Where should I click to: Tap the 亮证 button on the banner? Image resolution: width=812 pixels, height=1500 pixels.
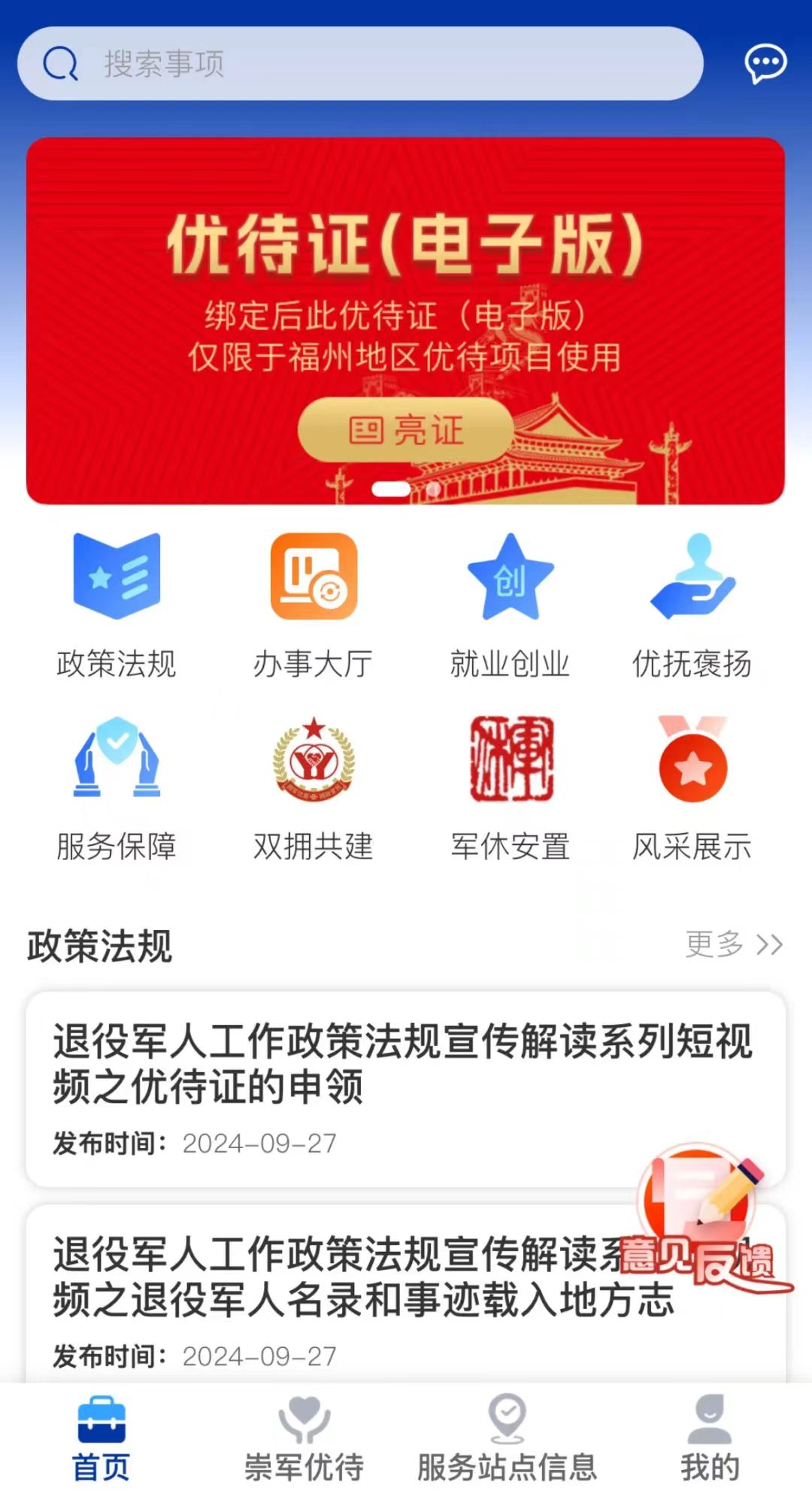tap(406, 431)
